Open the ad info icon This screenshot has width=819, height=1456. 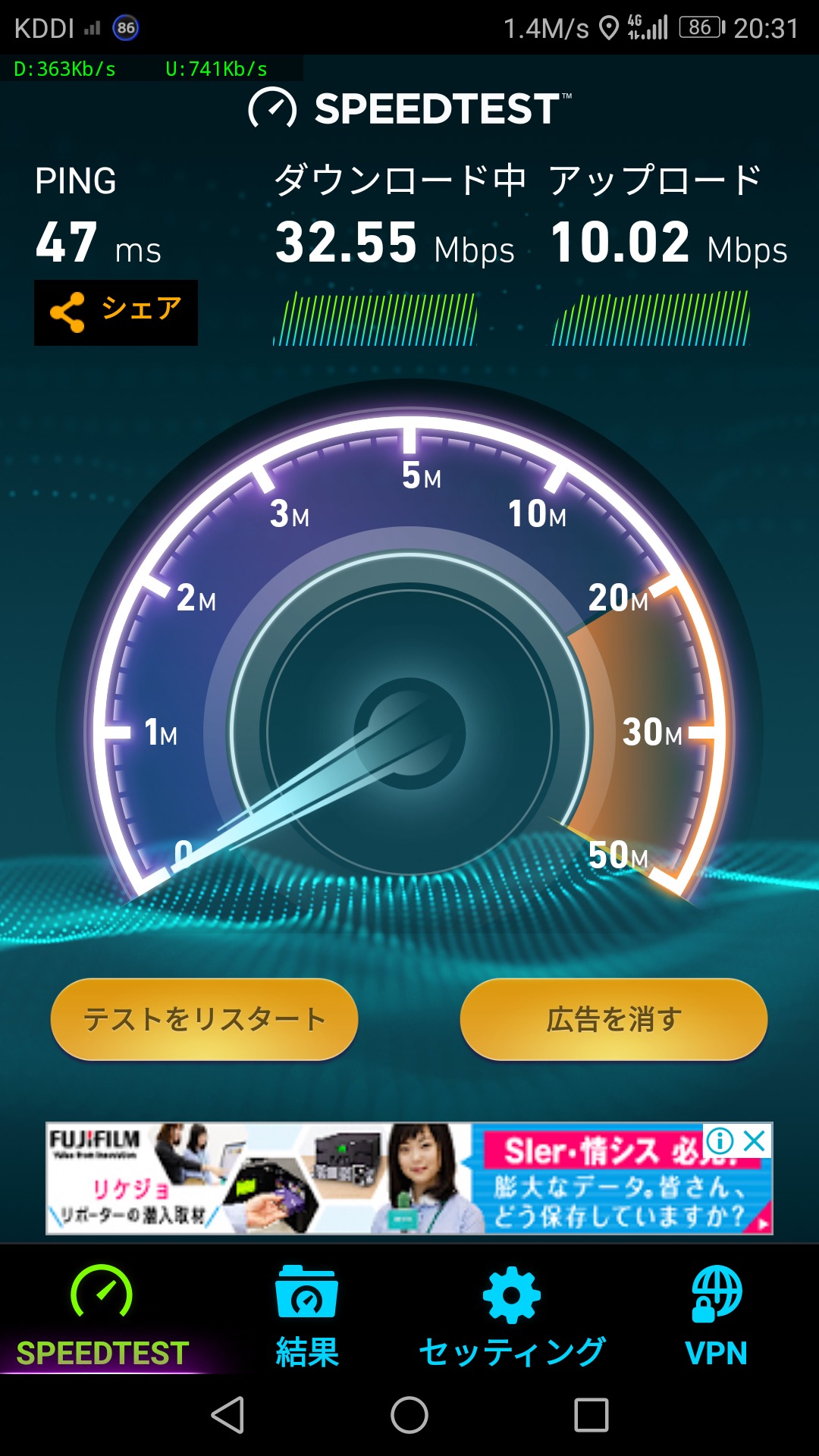(720, 1140)
